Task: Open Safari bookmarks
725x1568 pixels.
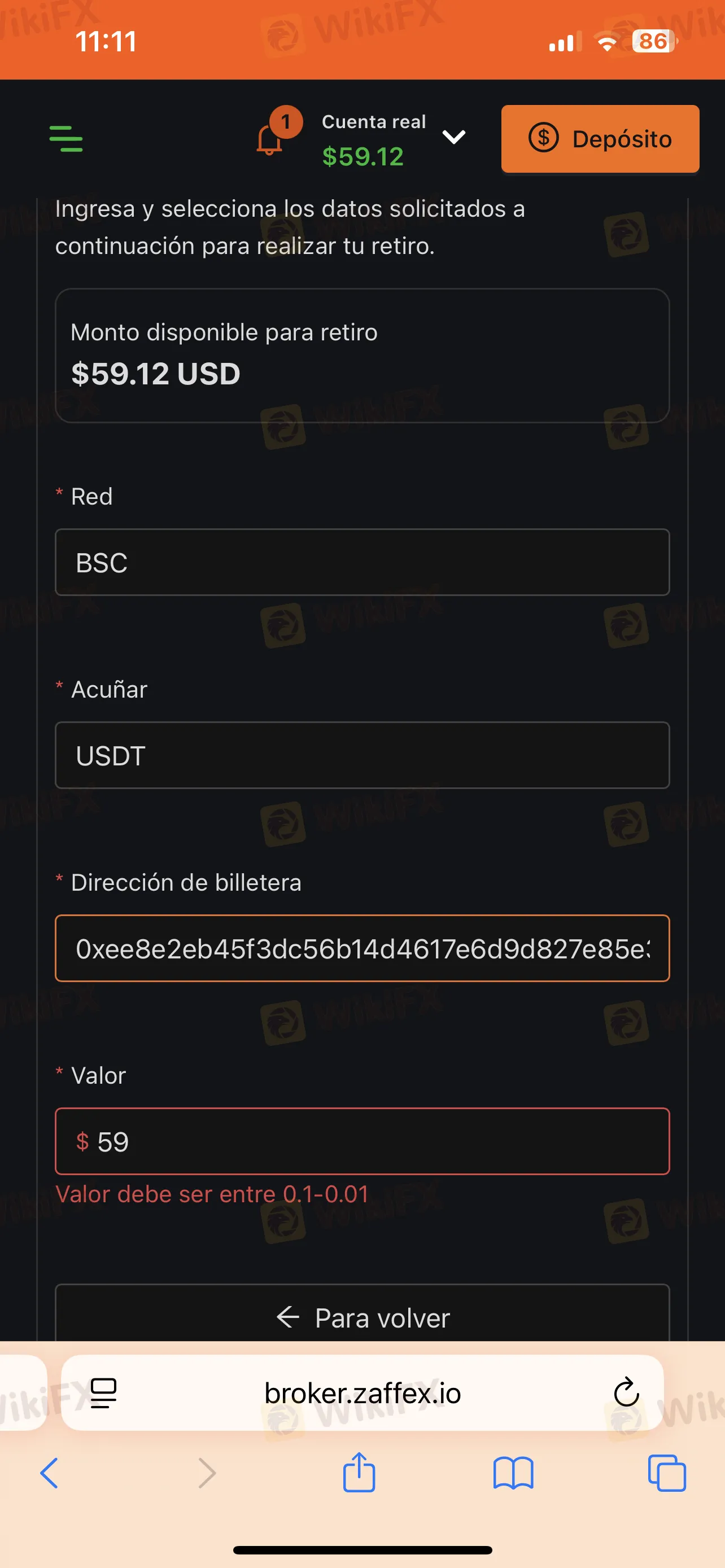Action: click(x=513, y=1473)
